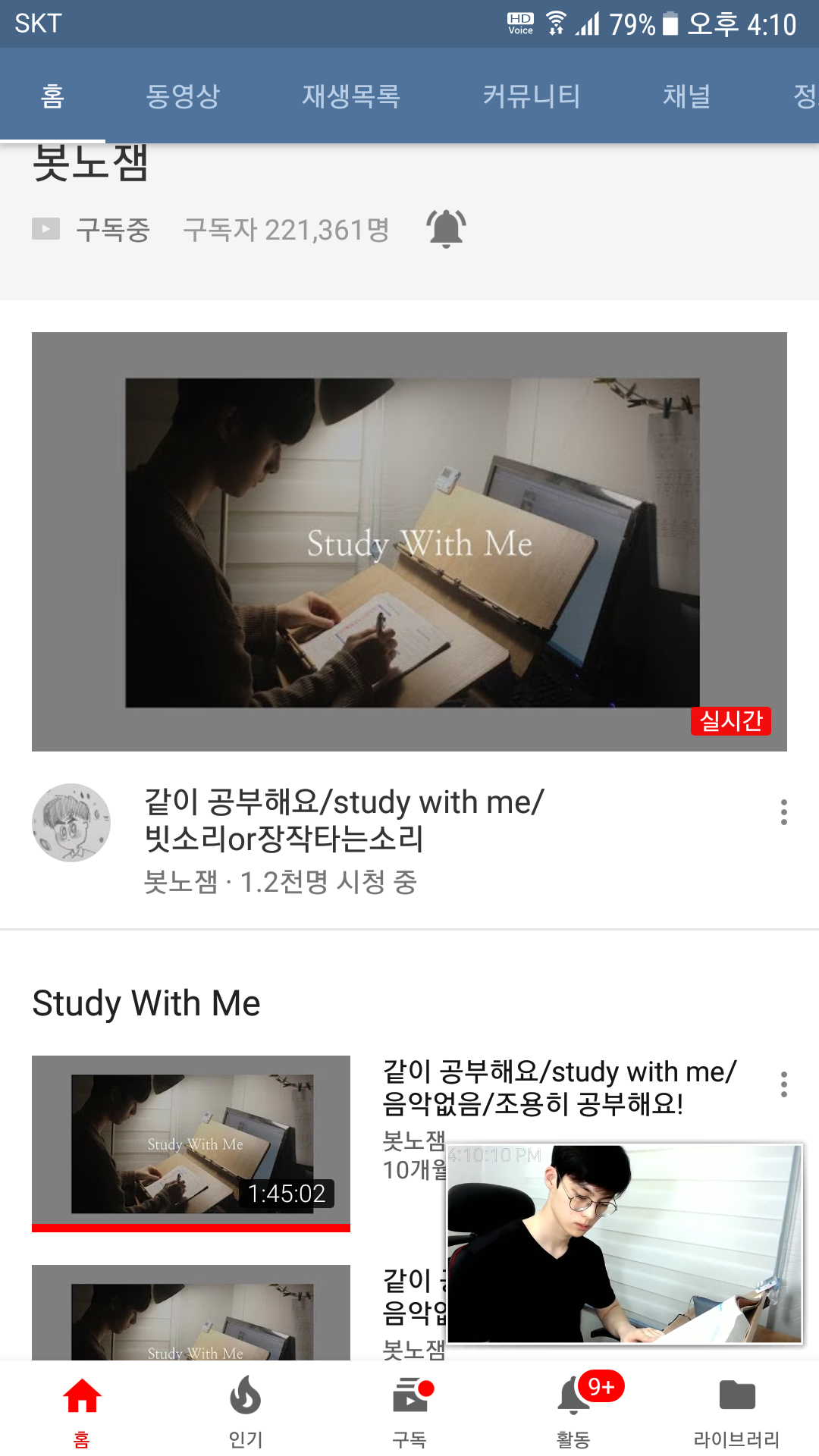Open the 봇노잼 channel avatar

[71, 822]
